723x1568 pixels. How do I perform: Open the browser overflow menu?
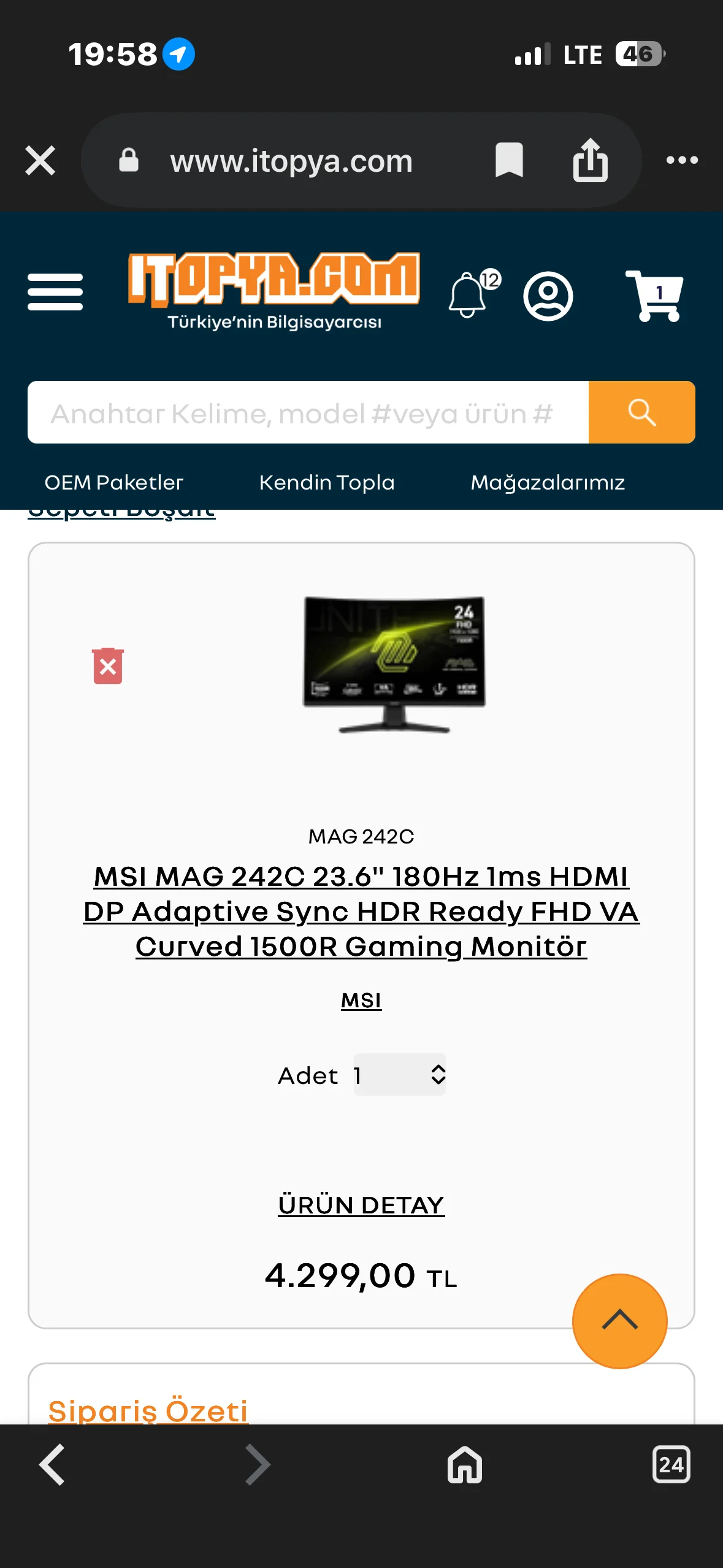click(682, 161)
